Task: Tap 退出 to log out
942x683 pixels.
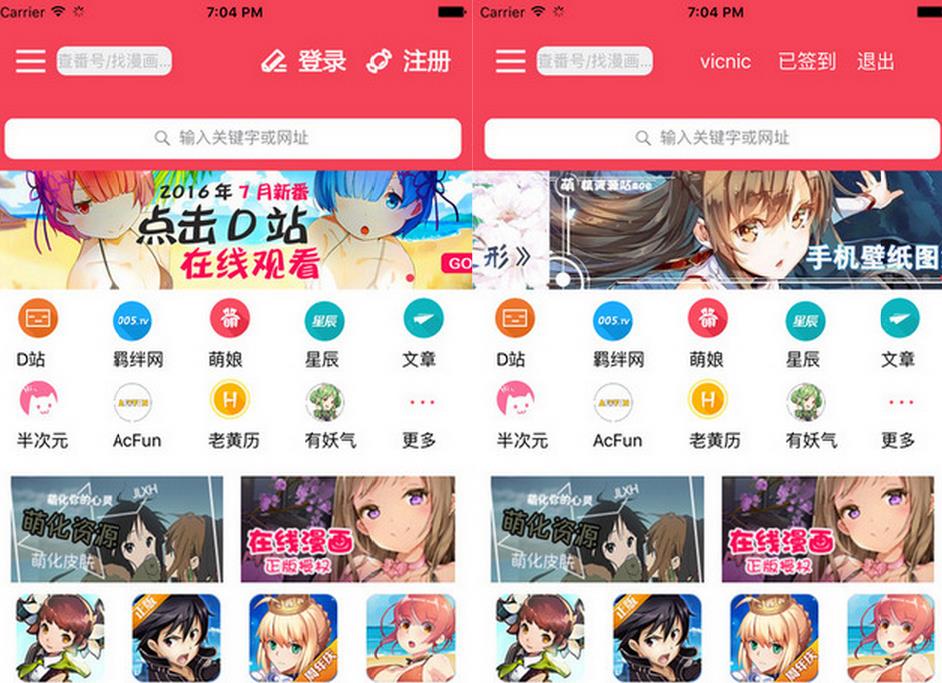Action: click(x=875, y=61)
